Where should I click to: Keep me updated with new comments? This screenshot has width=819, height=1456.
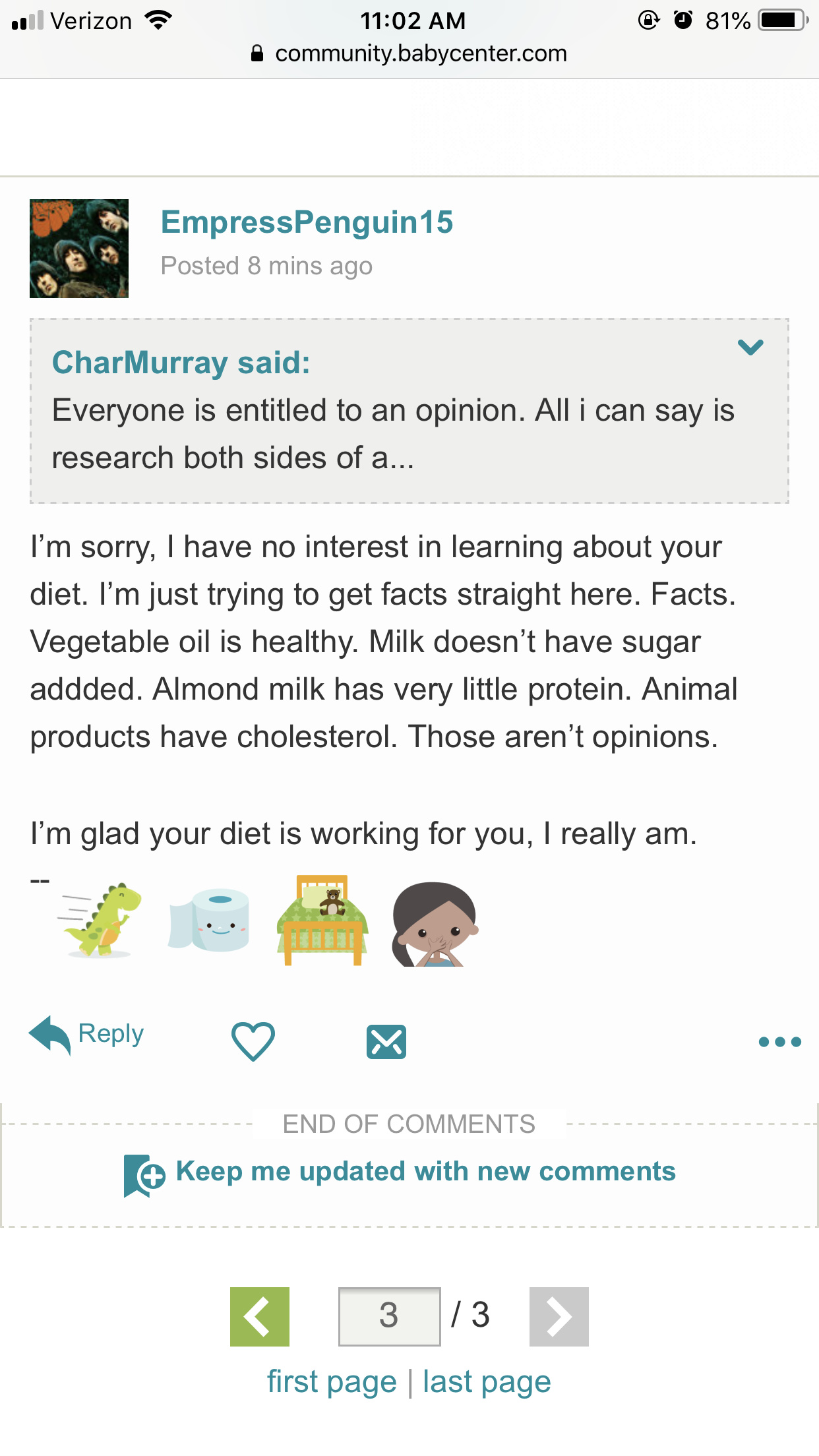point(400,1172)
